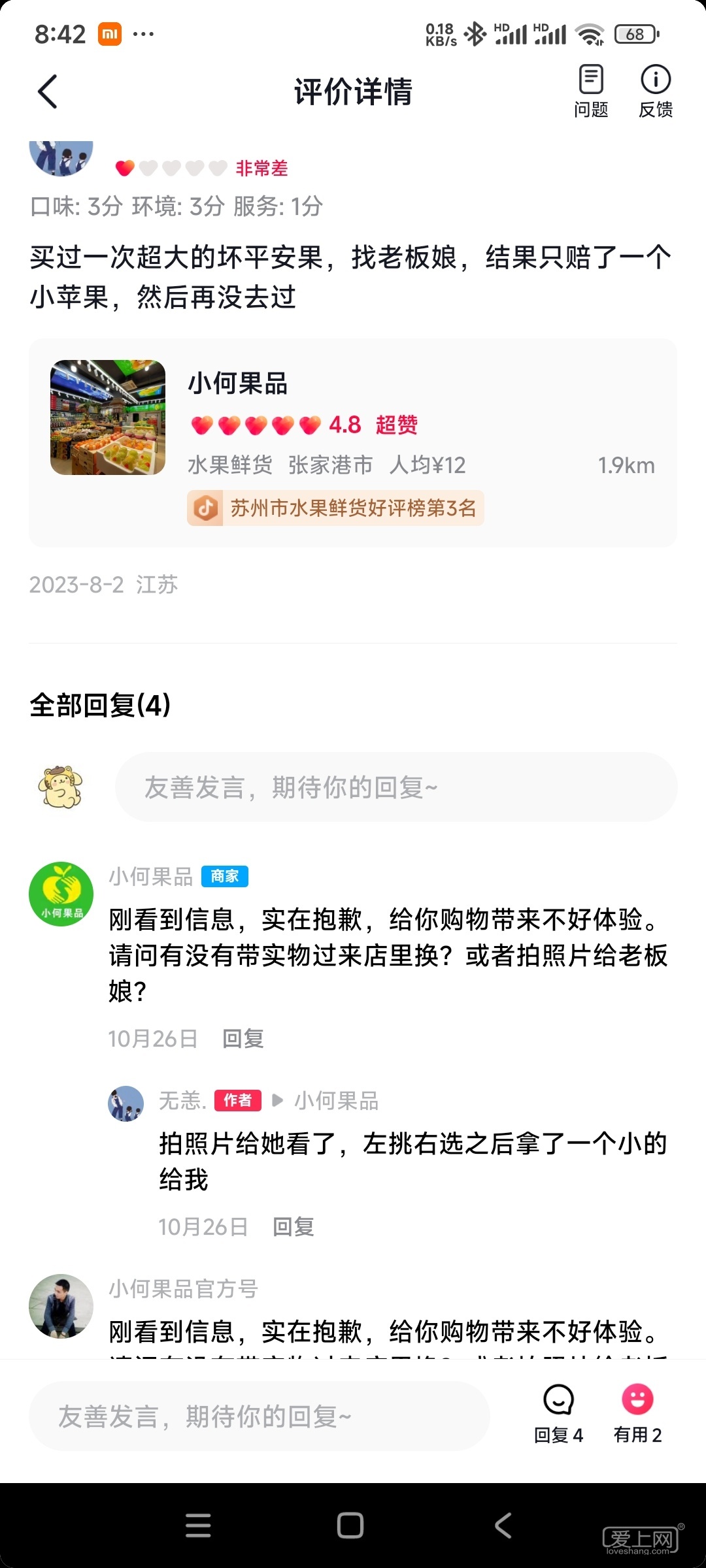Viewport: 706px width, 1568px height.
Task: Go back from the 评价详情 page
Action: (48, 91)
